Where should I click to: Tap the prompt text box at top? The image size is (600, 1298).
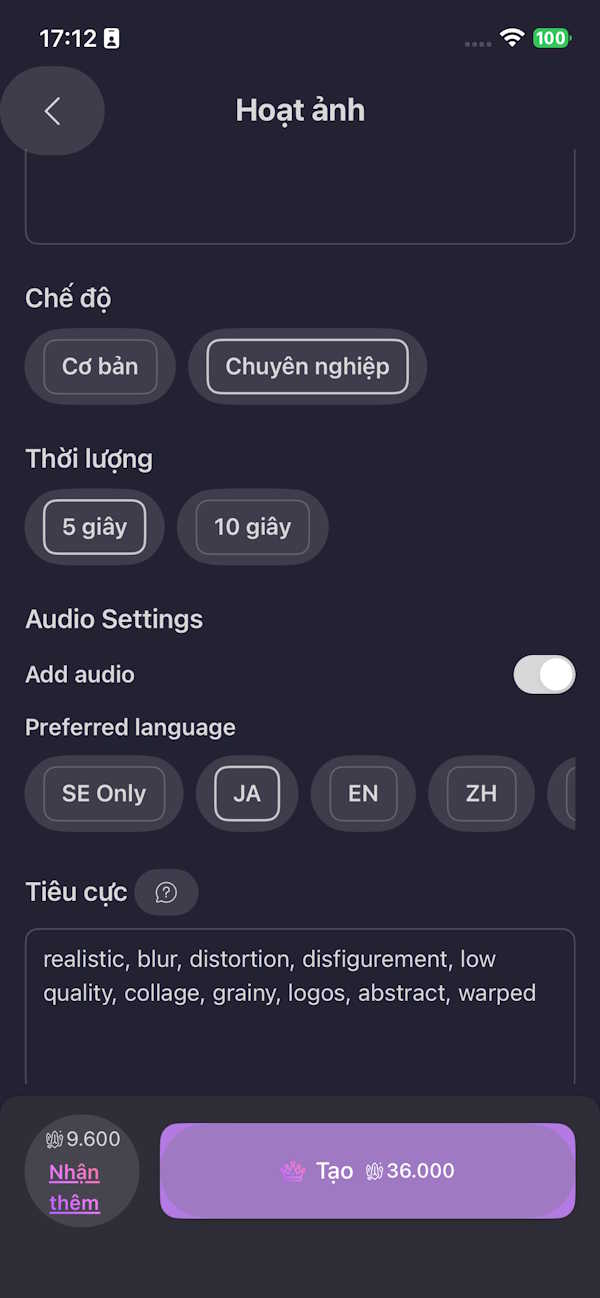tap(300, 200)
